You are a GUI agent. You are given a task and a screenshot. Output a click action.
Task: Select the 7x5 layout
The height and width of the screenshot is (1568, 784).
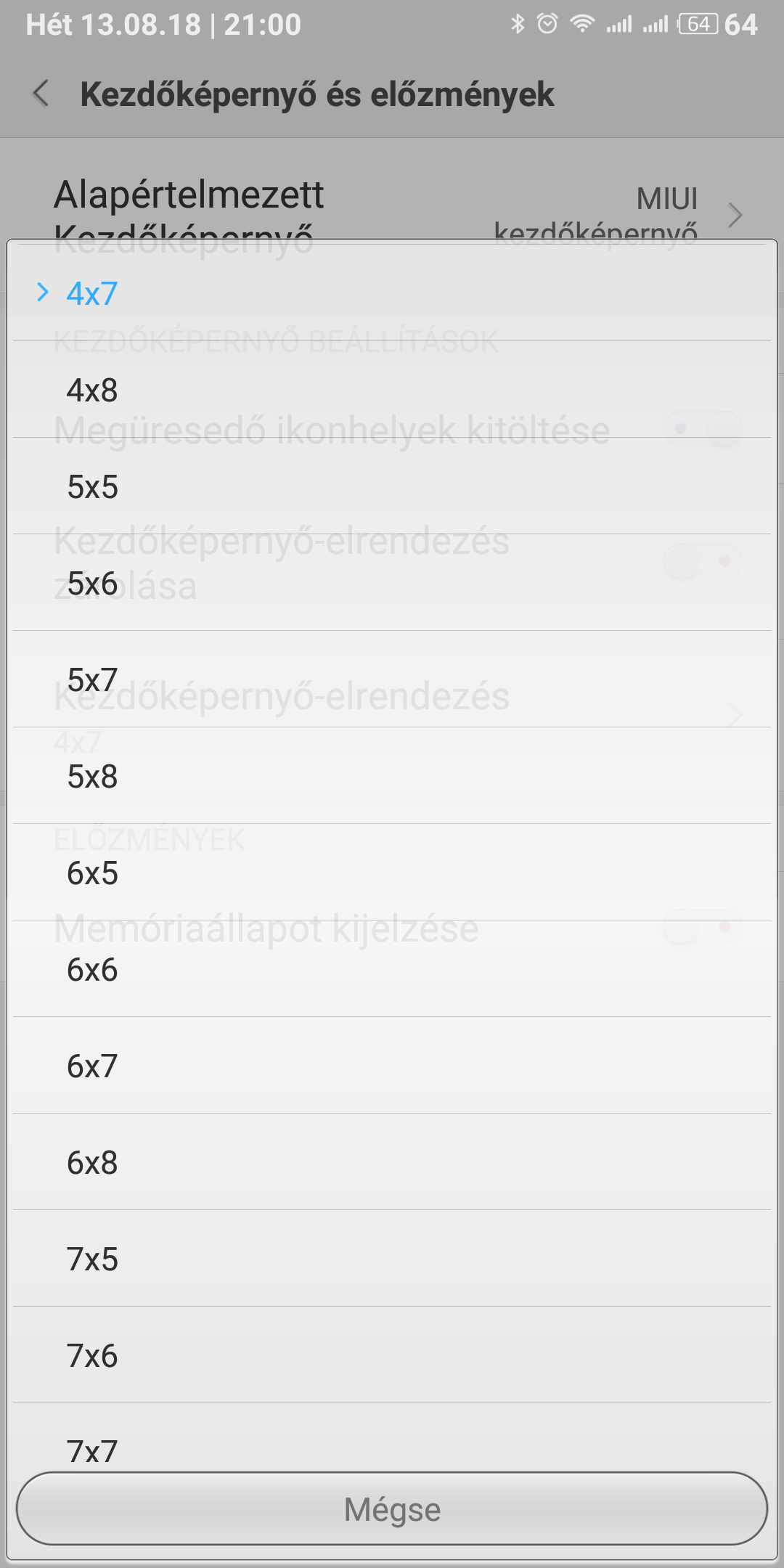click(392, 1259)
